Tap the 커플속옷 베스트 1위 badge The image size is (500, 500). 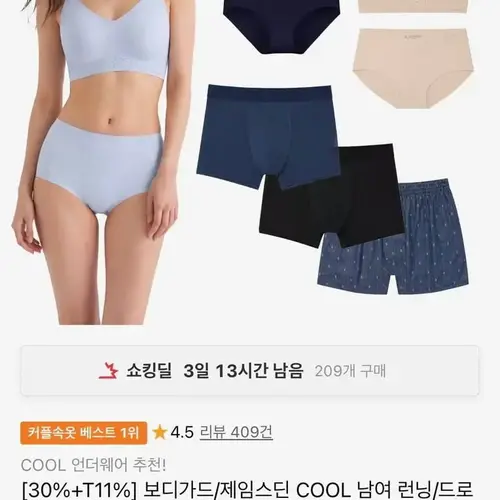click(83, 433)
